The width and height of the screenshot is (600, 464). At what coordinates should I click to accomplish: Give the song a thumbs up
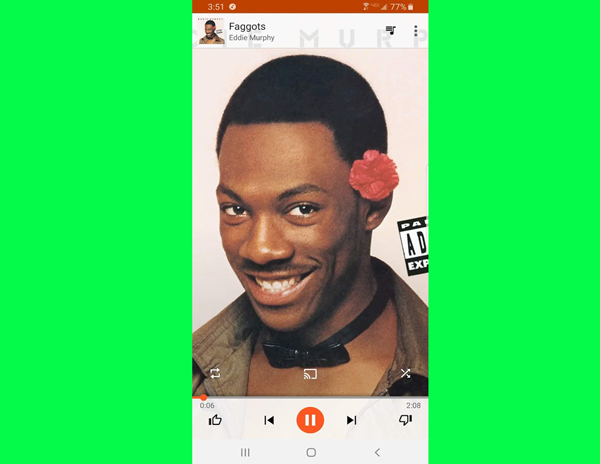click(215, 420)
